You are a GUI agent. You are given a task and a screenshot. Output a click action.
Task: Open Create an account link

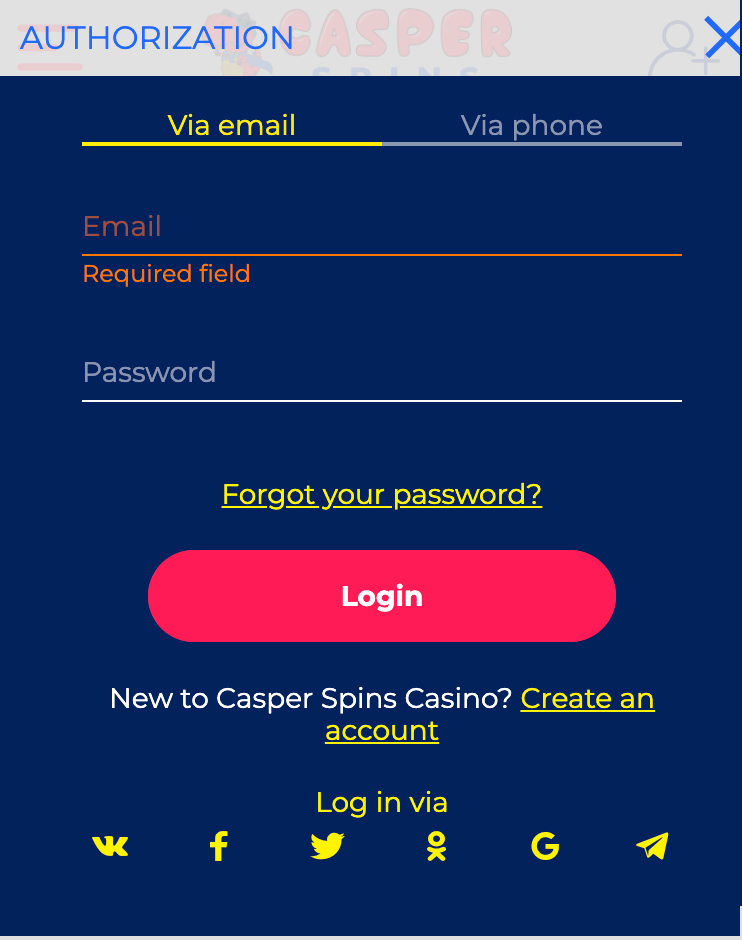click(x=587, y=698)
